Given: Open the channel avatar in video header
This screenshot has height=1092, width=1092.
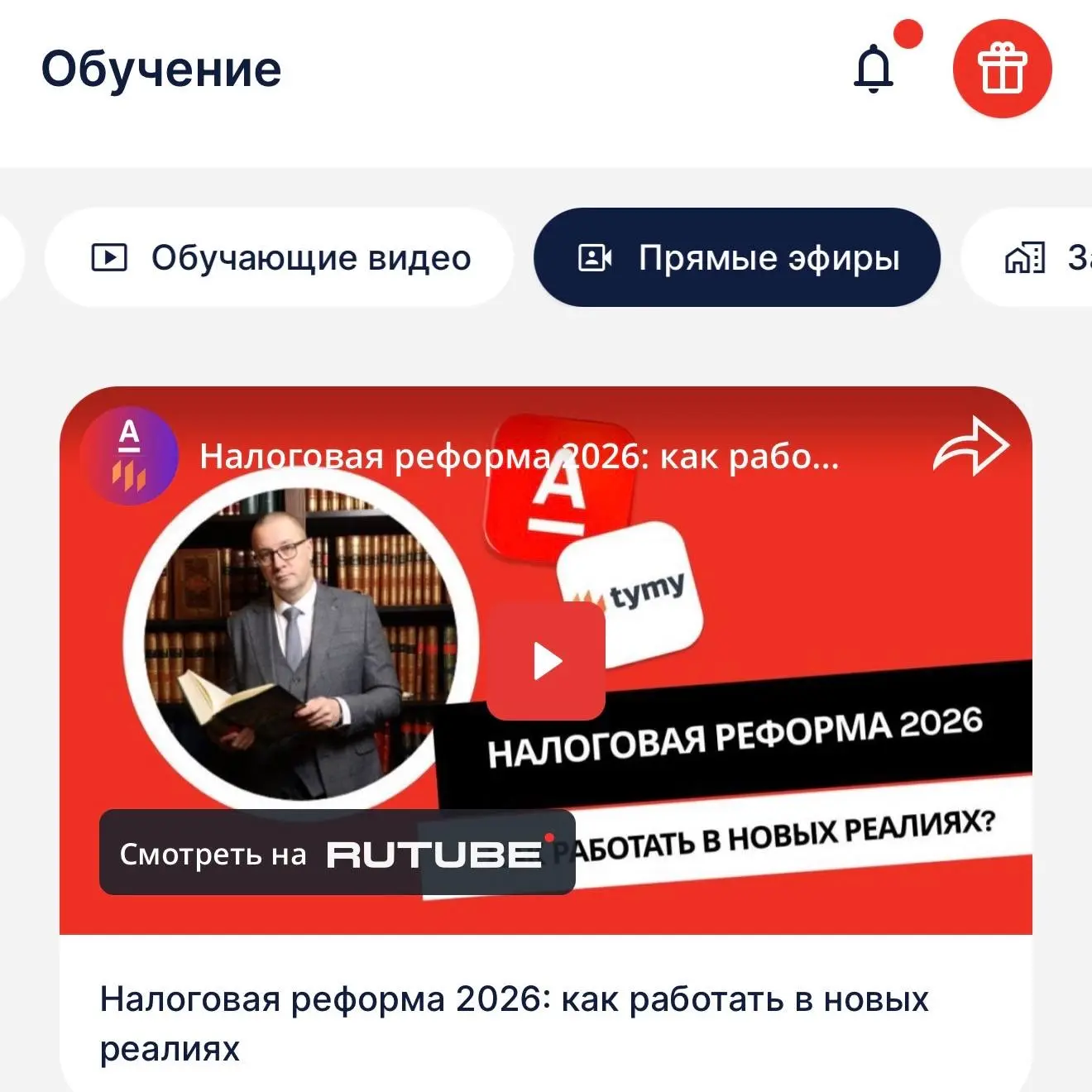Looking at the screenshot, I should 130,456.
